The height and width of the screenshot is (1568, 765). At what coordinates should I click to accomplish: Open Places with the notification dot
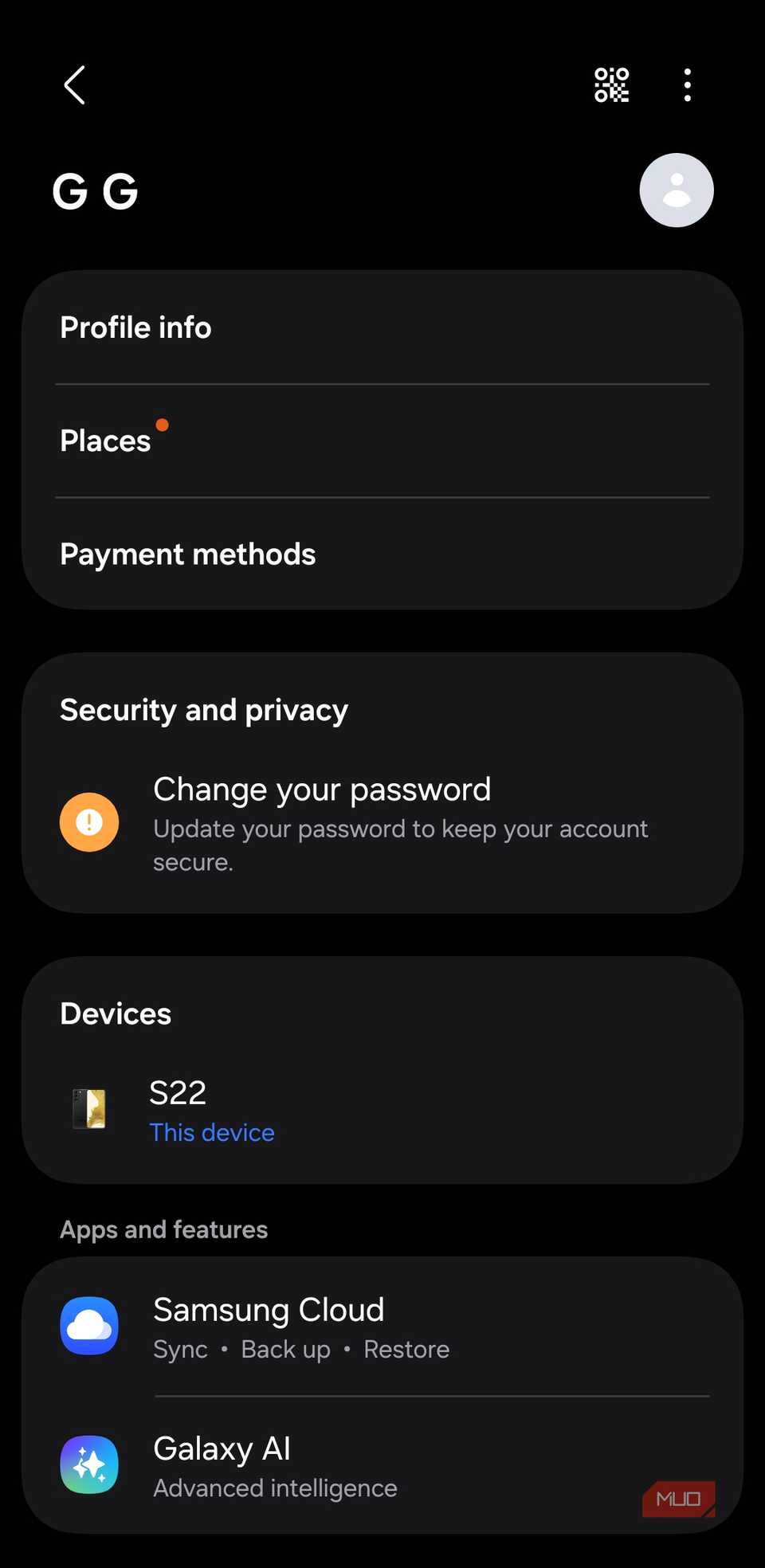click(105, 440)
